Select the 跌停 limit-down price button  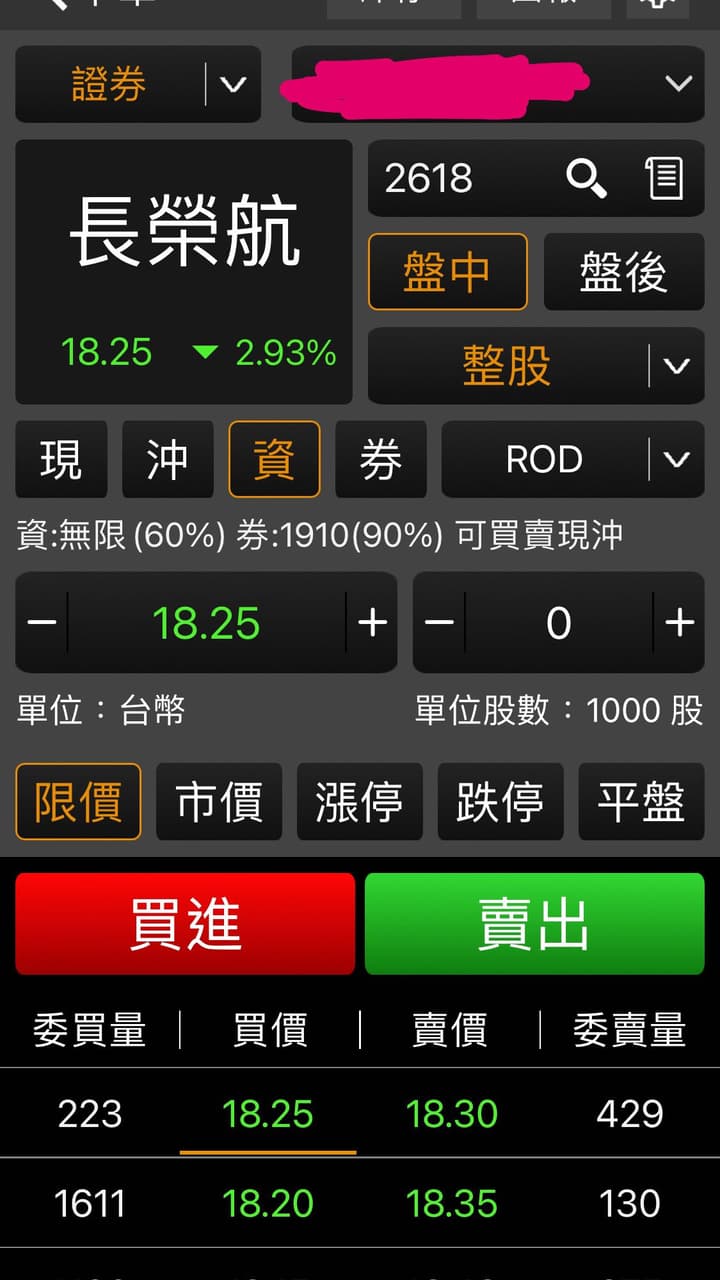(x=500, y=802)
